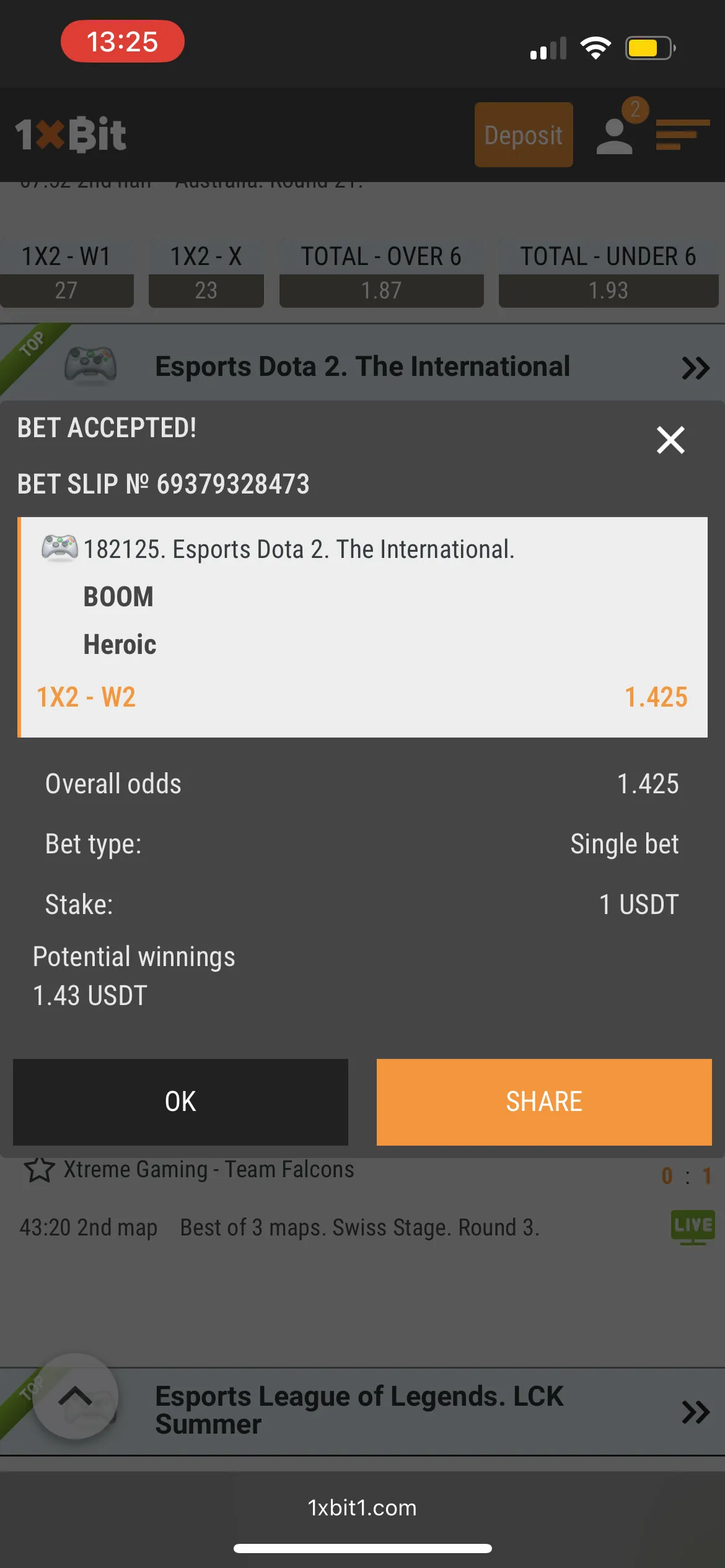Open the Xtreme Gaming - Team Falcons match
The image size is (725, 1568).
[209, 1170]
